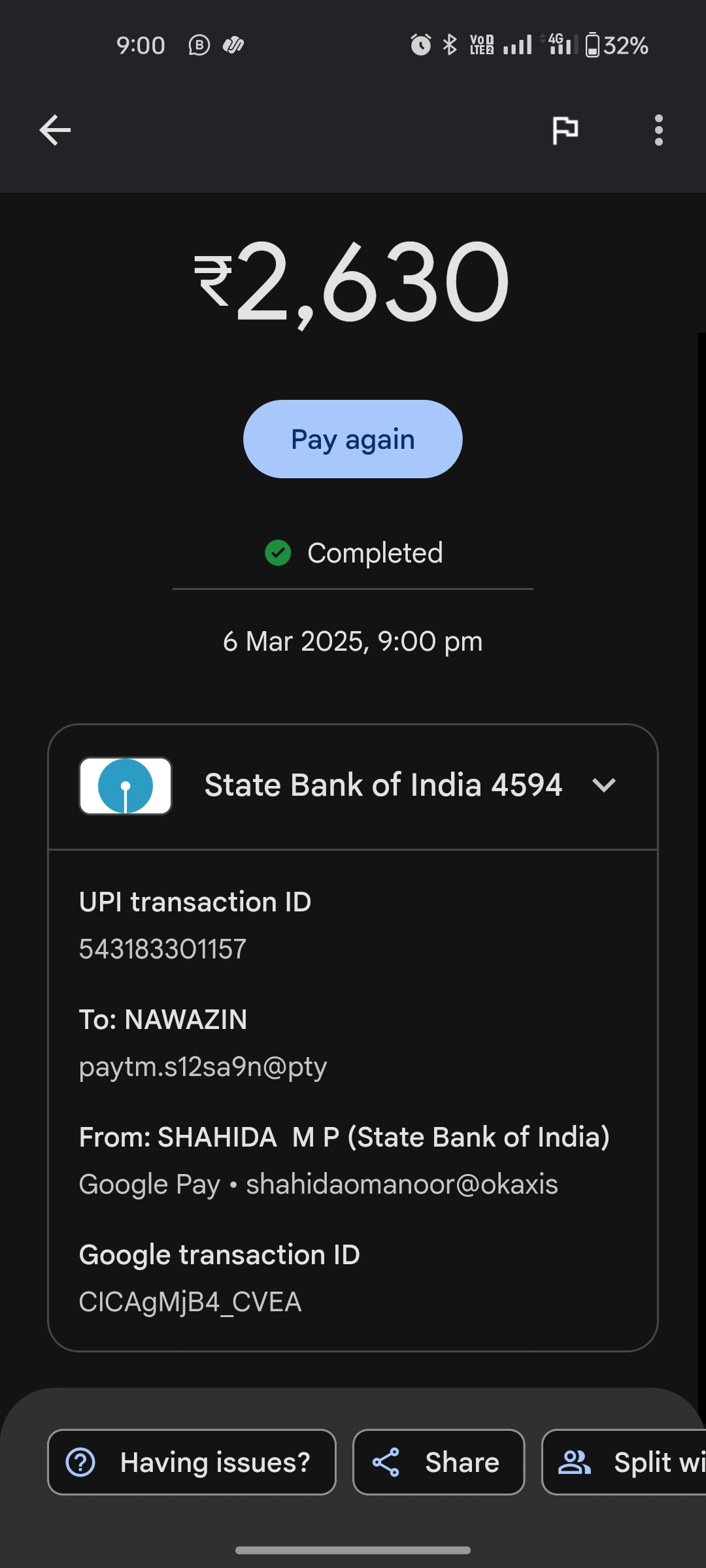Viewport: 706px width, 1568px height.
Task: Go back using the arrow icon
Action: pos(55,130)
